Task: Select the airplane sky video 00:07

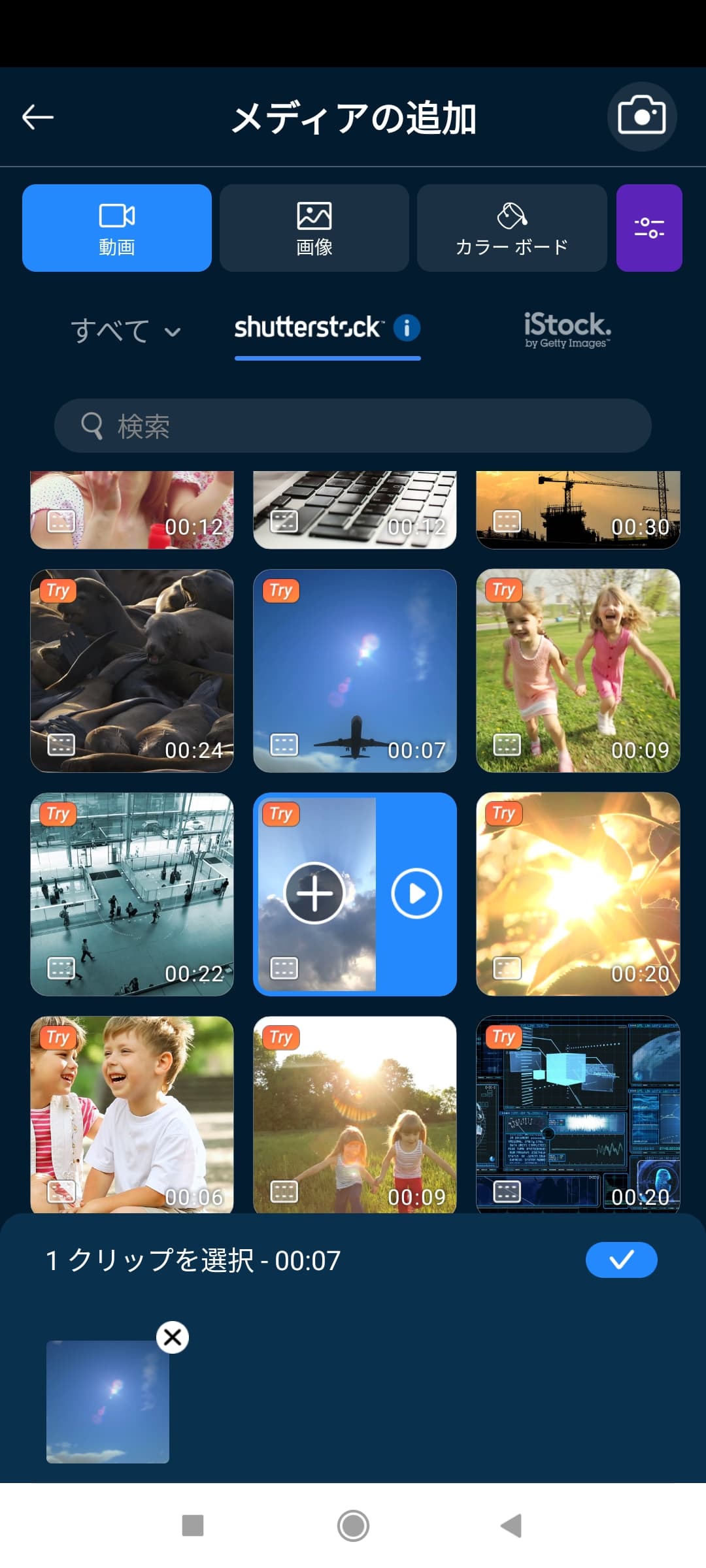Action: [355, 670]
